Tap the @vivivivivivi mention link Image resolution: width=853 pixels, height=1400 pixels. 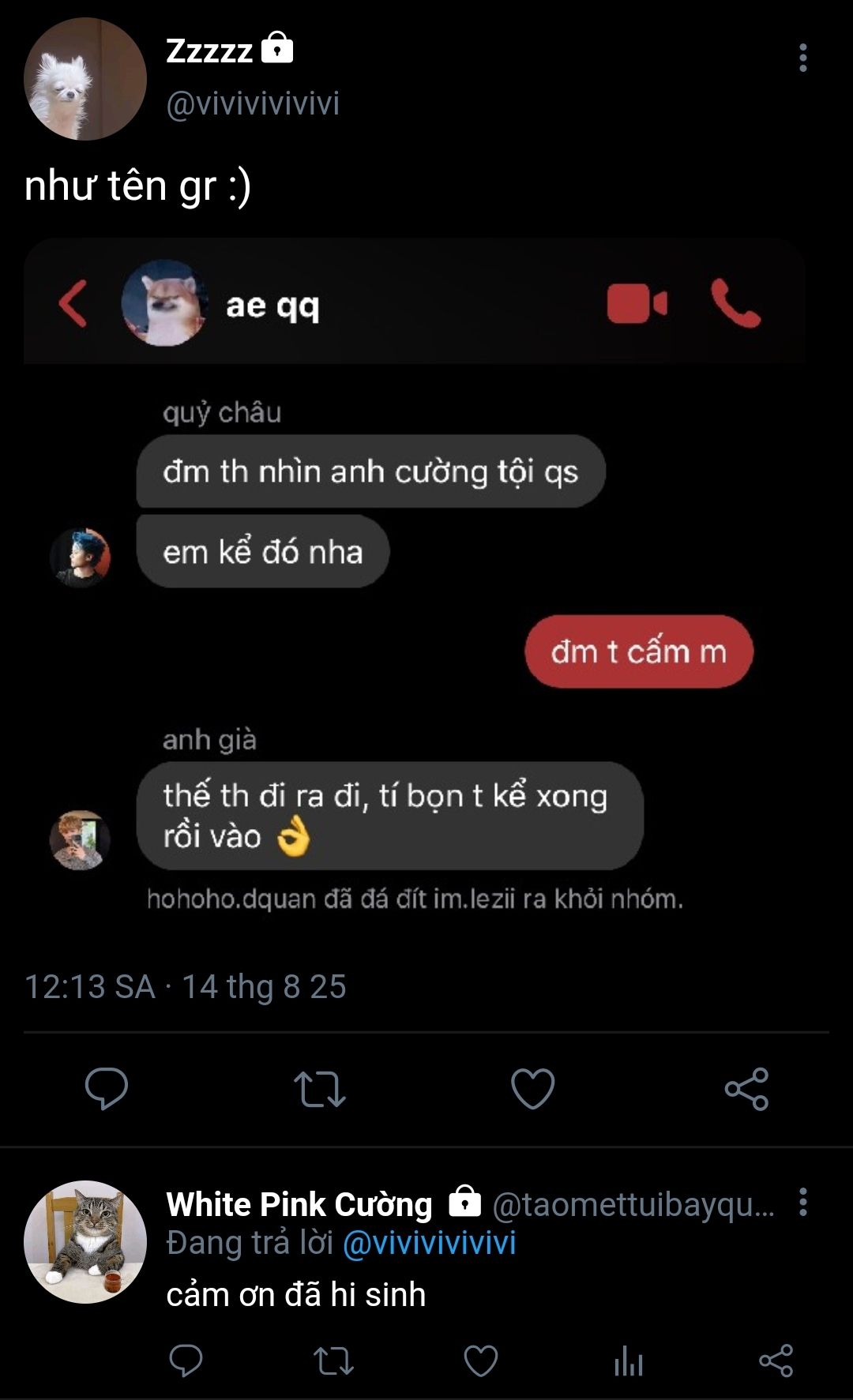429,1243
